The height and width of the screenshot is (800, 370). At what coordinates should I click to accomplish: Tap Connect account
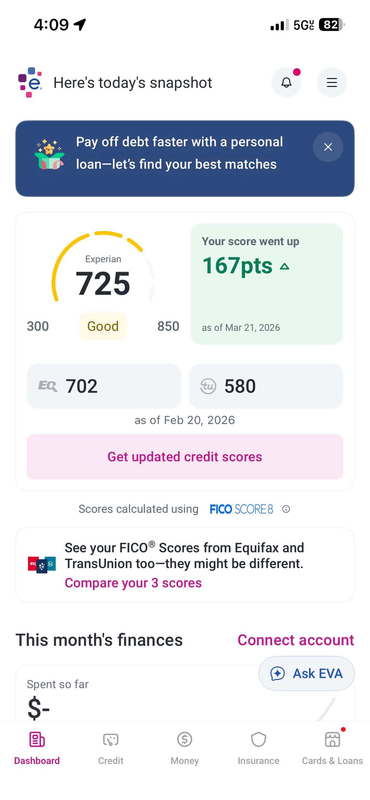coord(295,640)
